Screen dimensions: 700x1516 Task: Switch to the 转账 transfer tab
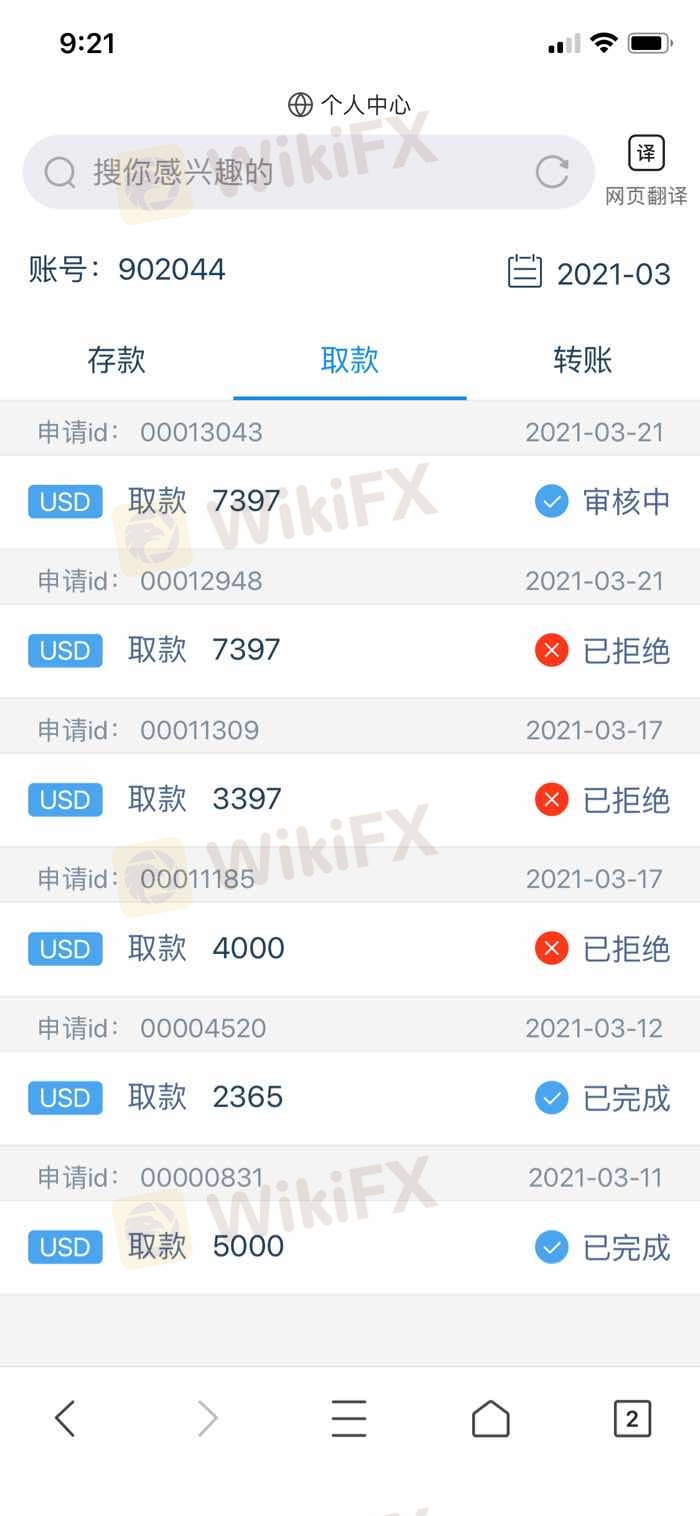(583, 360)
